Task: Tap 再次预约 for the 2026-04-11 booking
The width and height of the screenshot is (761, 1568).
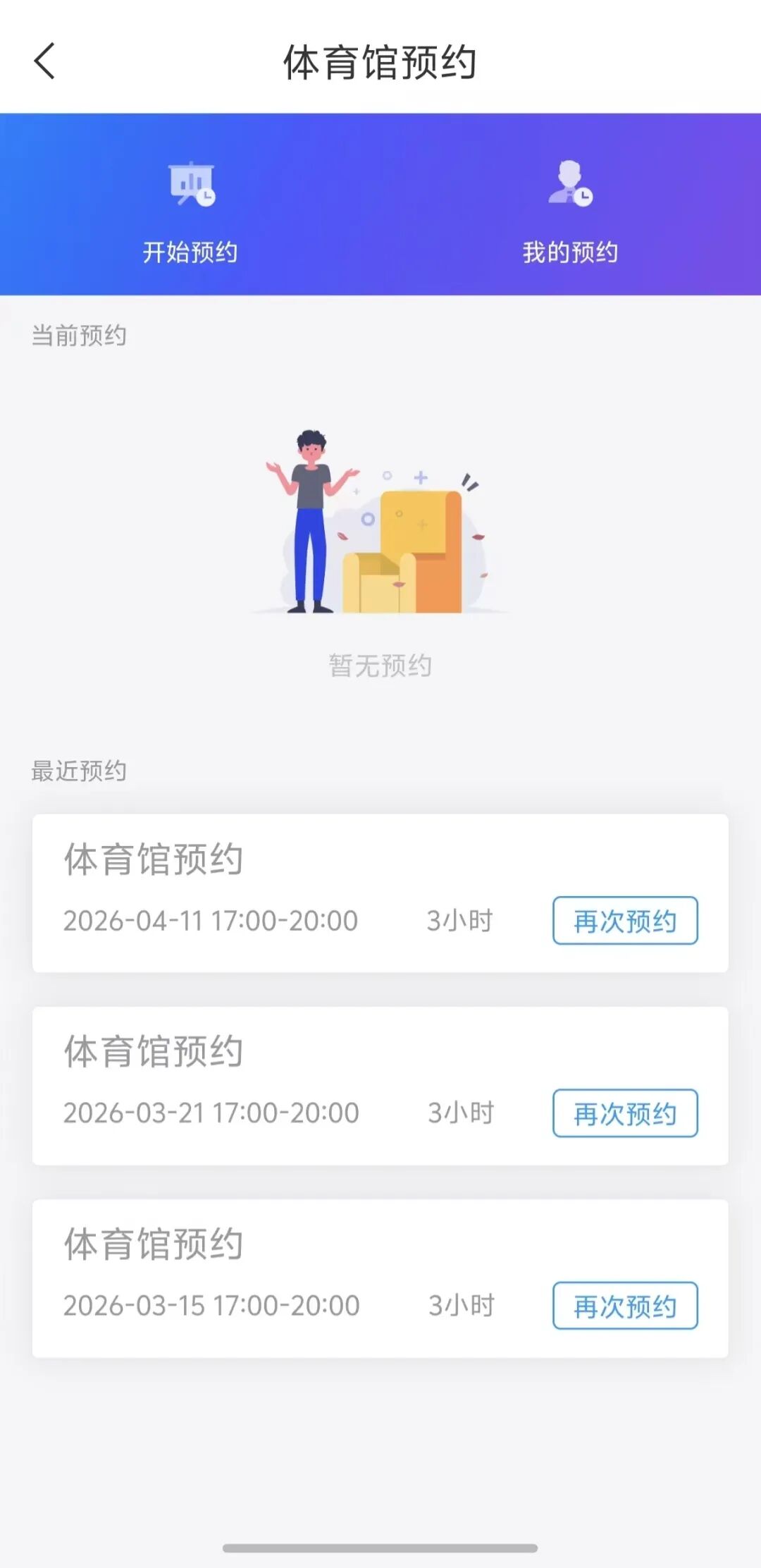Action: (625, 921)
